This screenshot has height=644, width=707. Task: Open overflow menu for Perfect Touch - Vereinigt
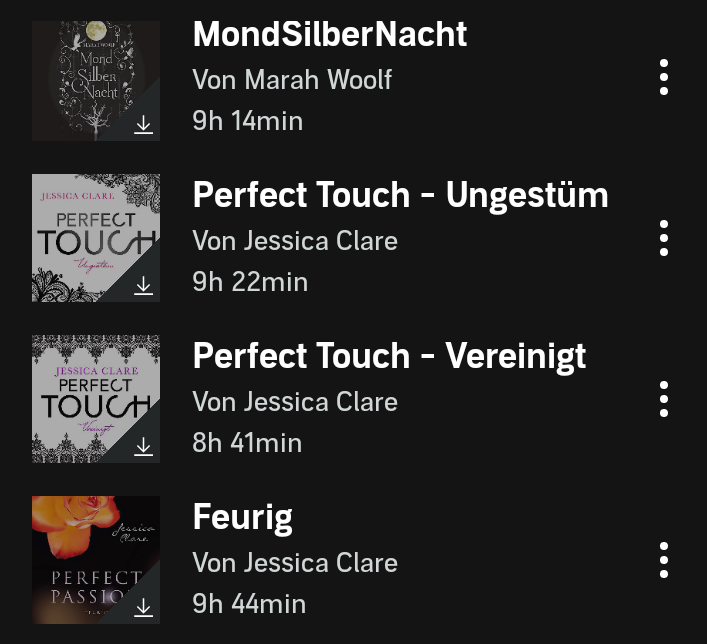point(664,399)
